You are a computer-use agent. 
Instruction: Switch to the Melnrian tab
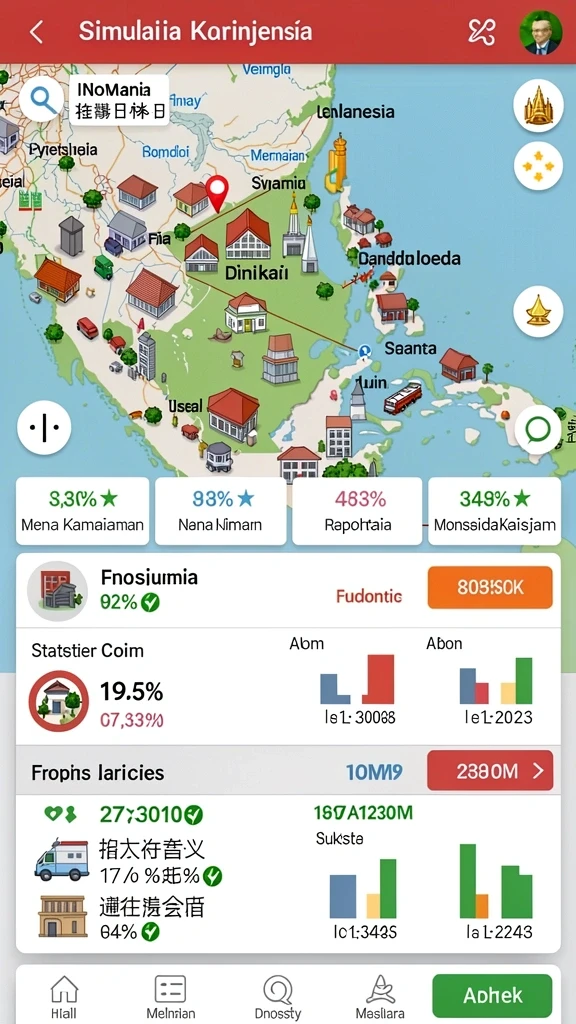(170, 997)
